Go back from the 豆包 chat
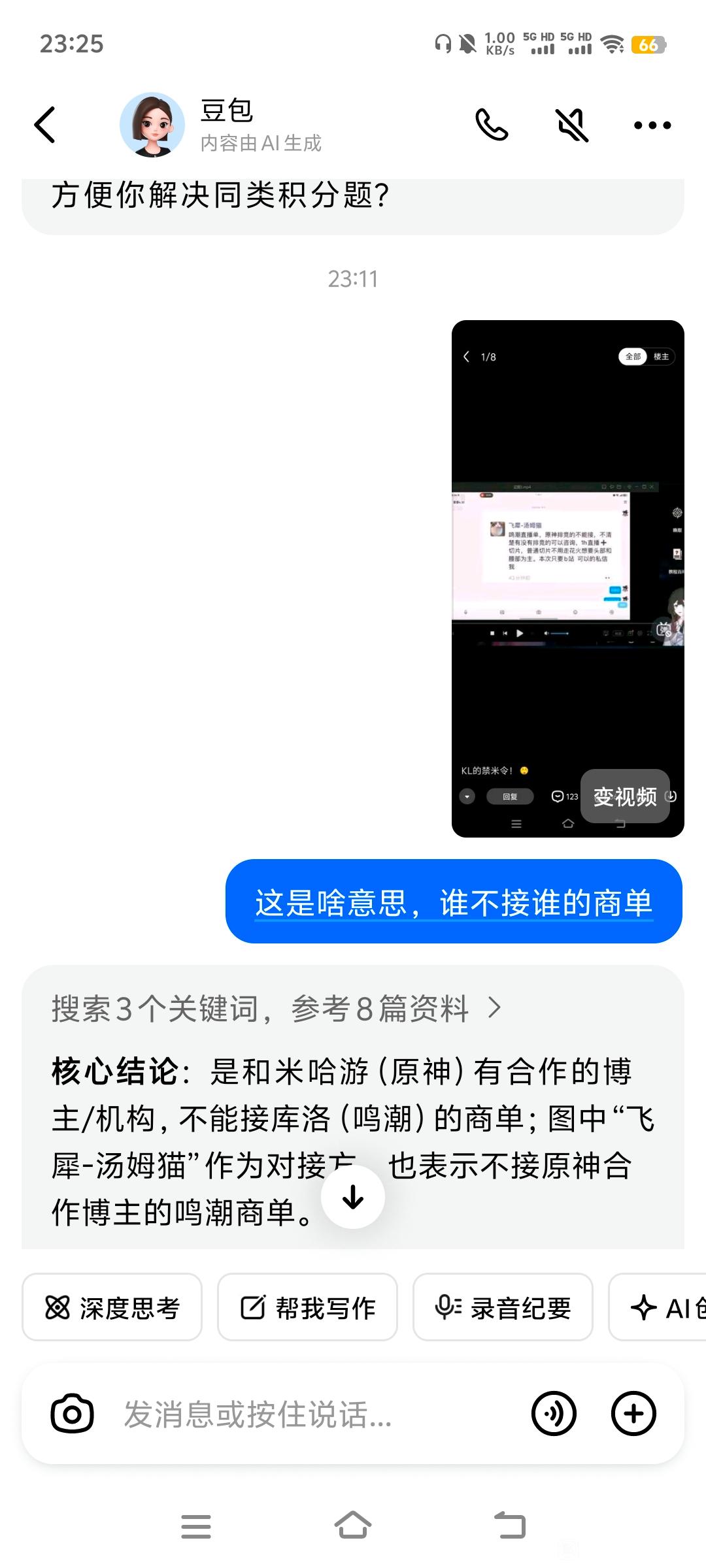 tap(44, 124)
